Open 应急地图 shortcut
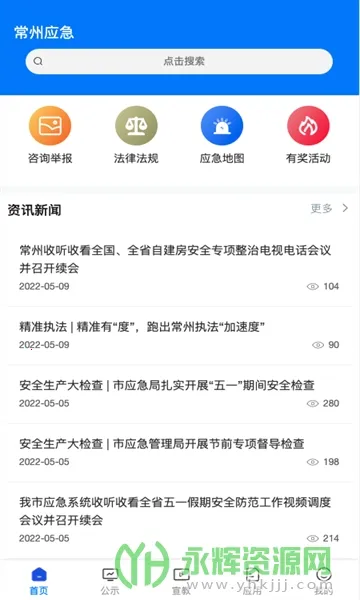This screenshot has height=600, width=360. tap(222, 136)
